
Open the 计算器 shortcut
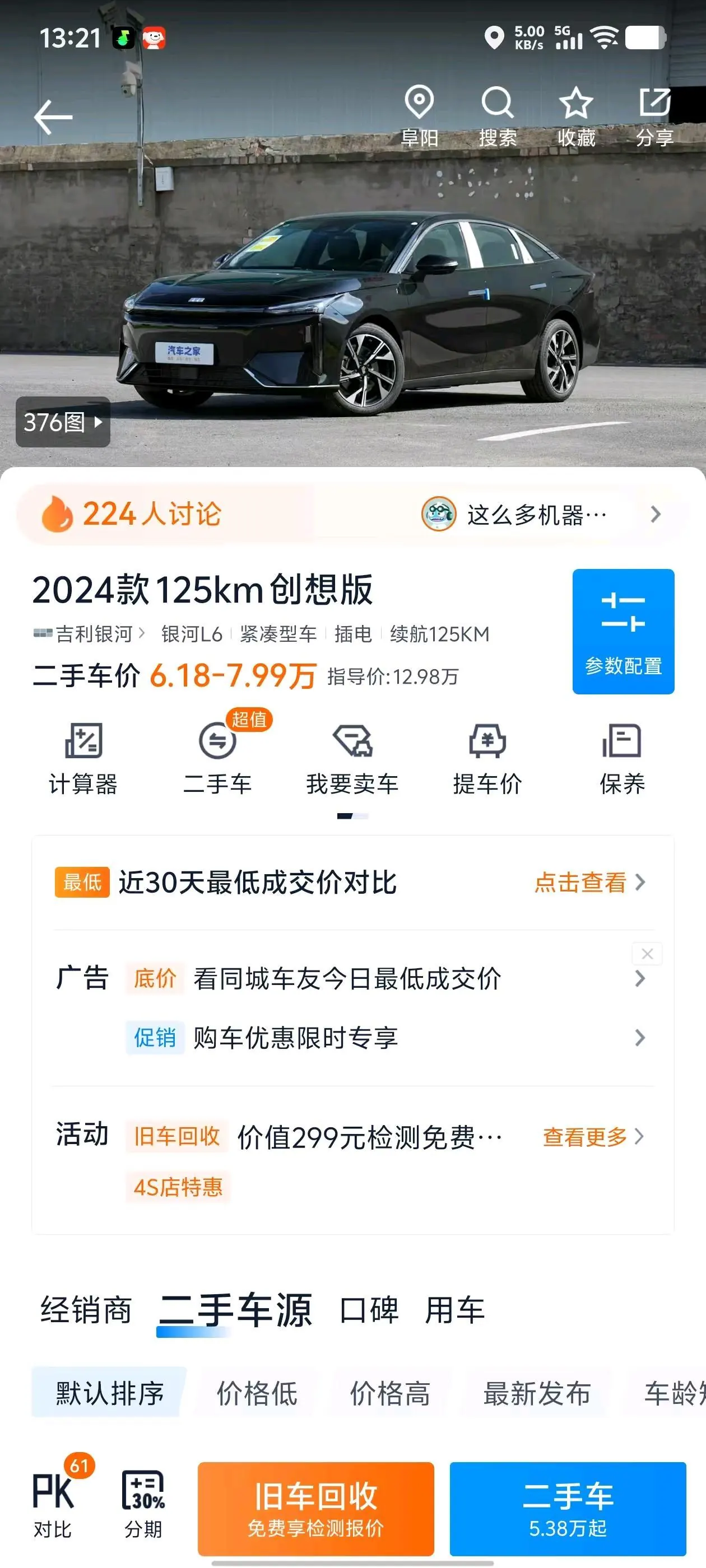83,759
